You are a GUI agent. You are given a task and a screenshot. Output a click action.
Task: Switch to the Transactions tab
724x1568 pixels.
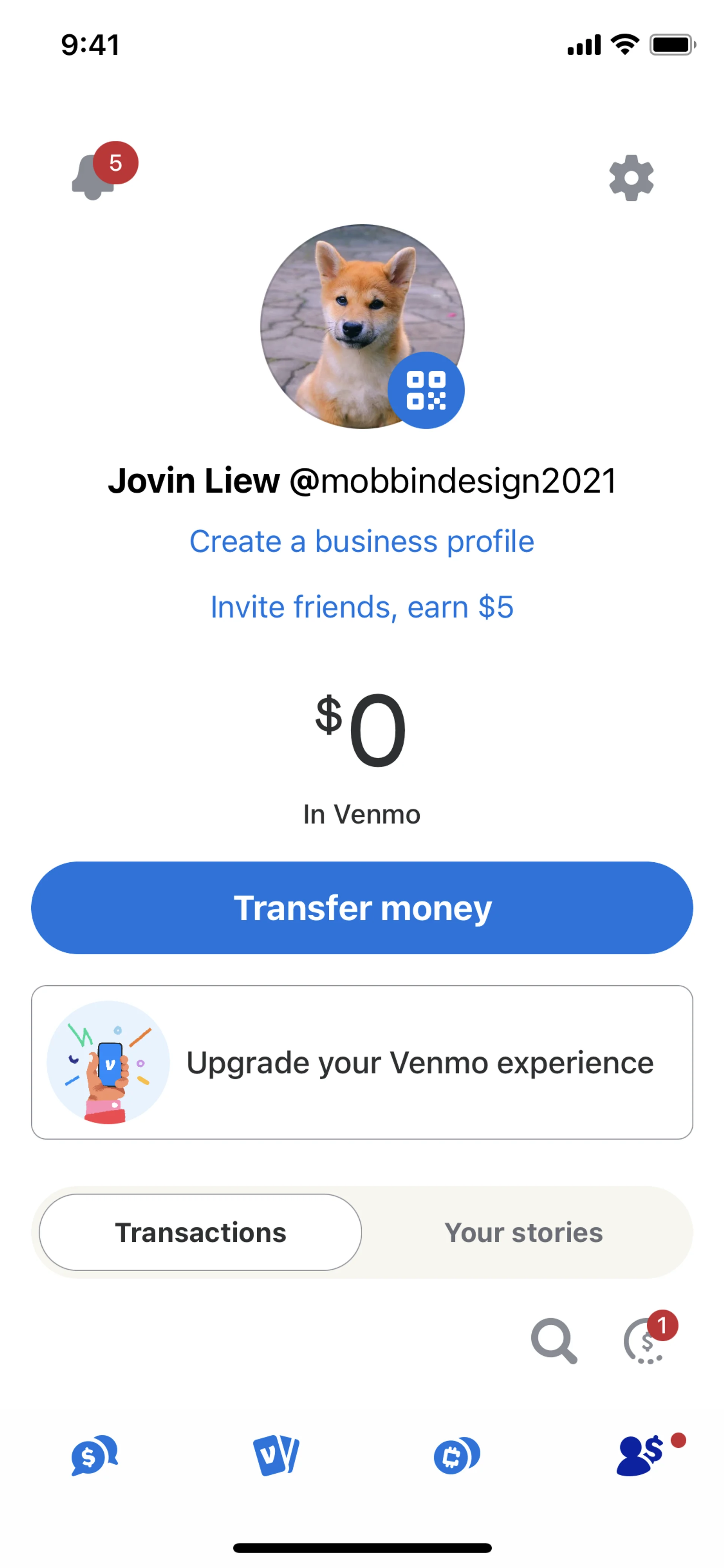click(200, 1233)
